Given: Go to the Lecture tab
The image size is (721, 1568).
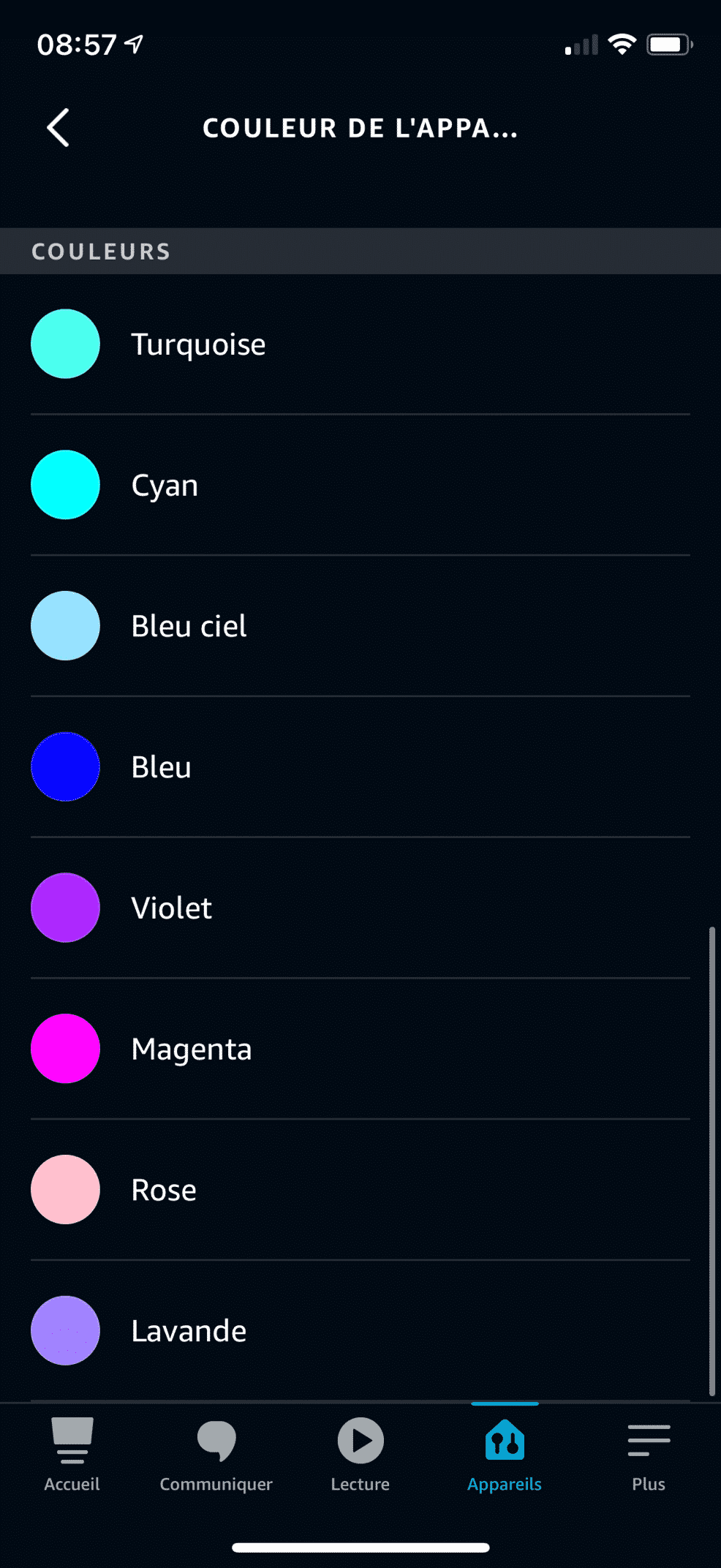Looking at the screenshot, I should point(360,1455).
